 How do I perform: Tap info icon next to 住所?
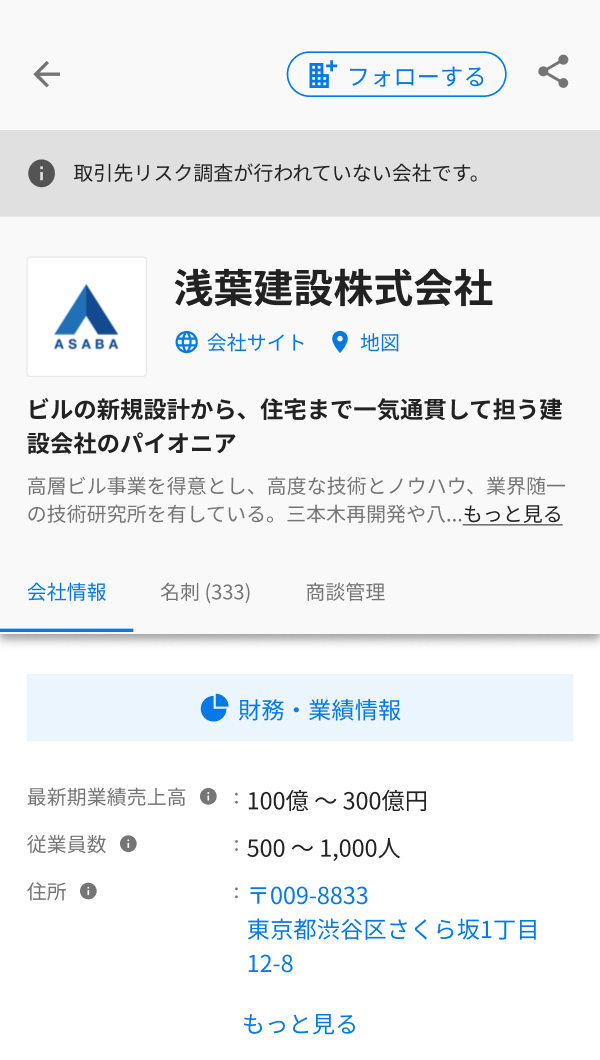coord(88,891)
